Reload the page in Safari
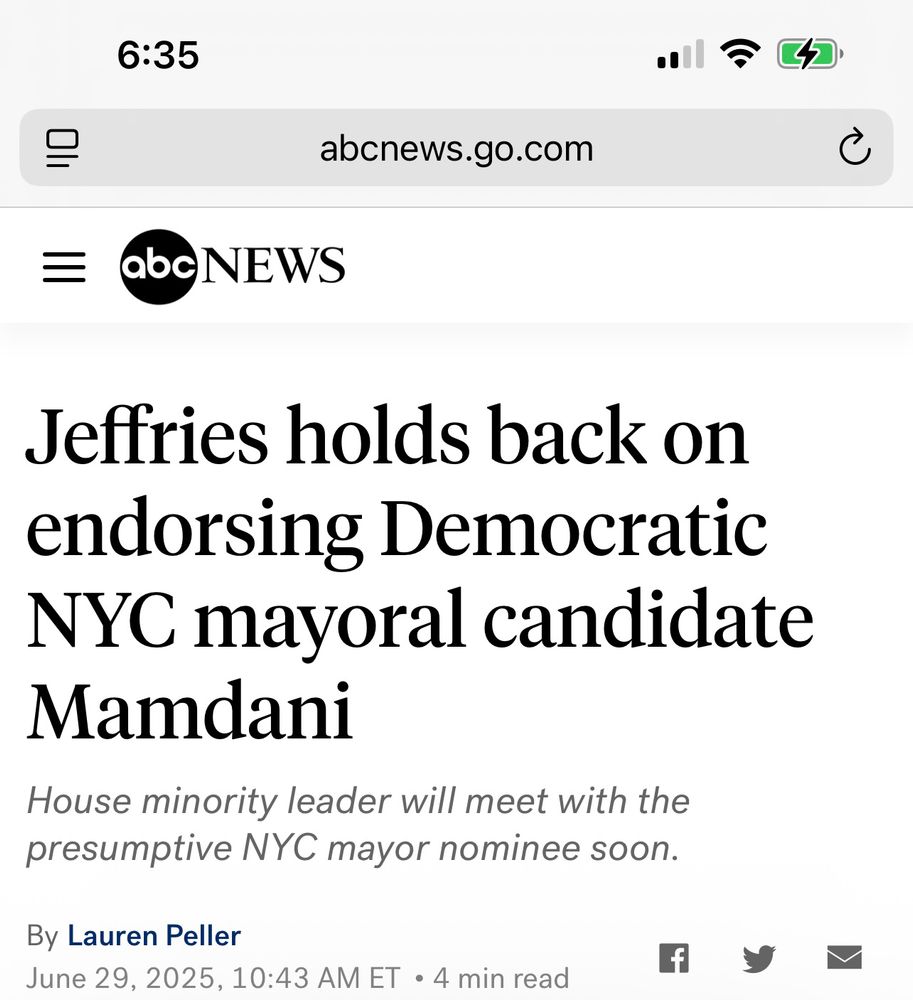 (x=854, y=149)
